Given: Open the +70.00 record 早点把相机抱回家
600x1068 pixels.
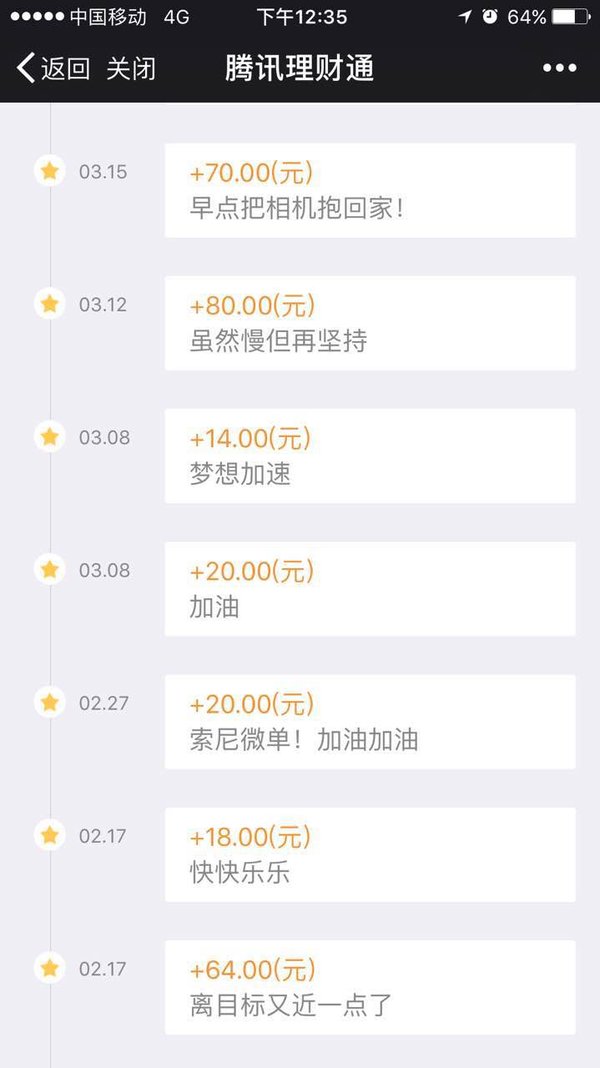Looking at the screenshot, I should tap(370, 190).
